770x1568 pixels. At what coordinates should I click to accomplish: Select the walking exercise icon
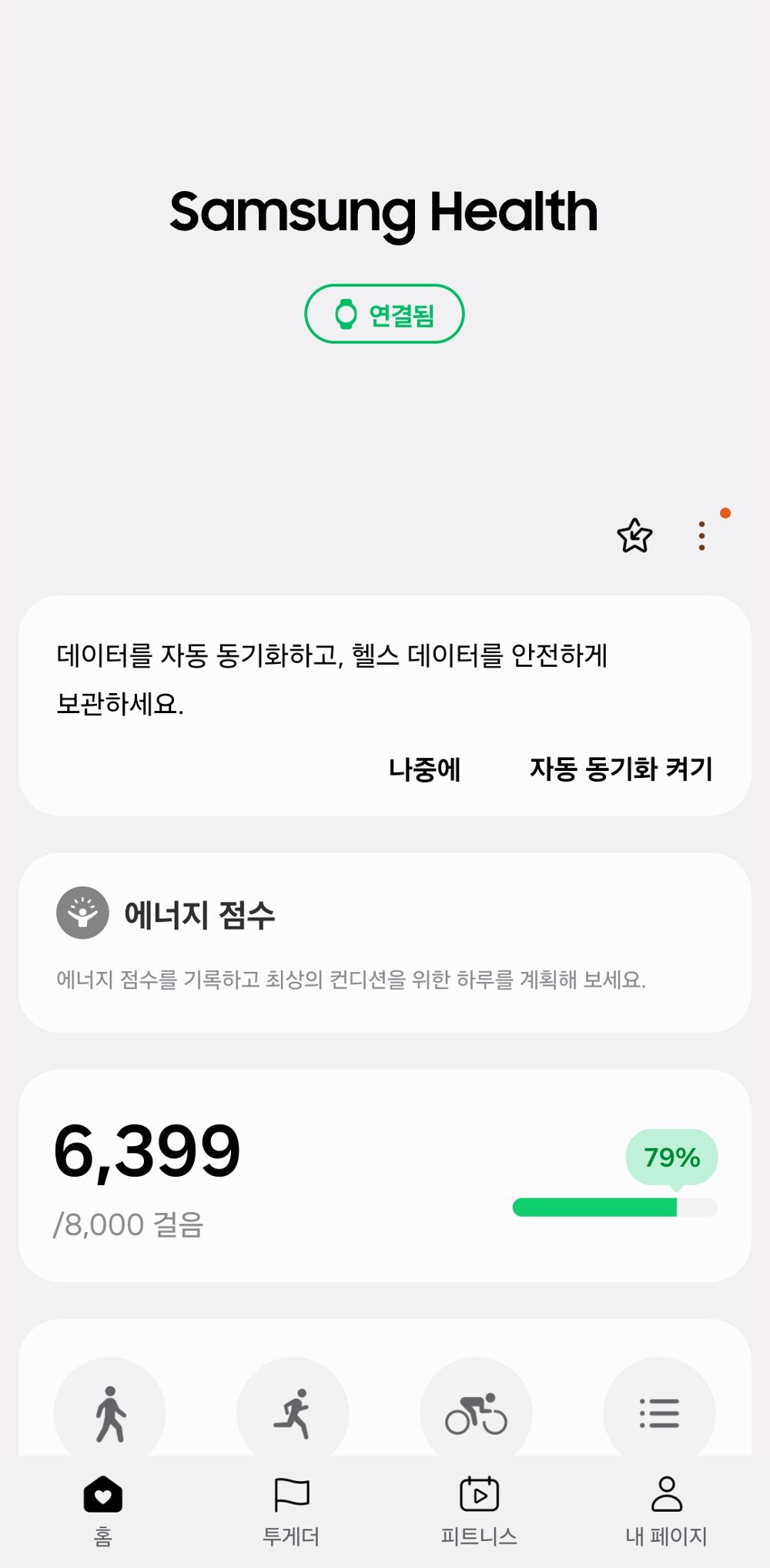(x=110, y=1412)
